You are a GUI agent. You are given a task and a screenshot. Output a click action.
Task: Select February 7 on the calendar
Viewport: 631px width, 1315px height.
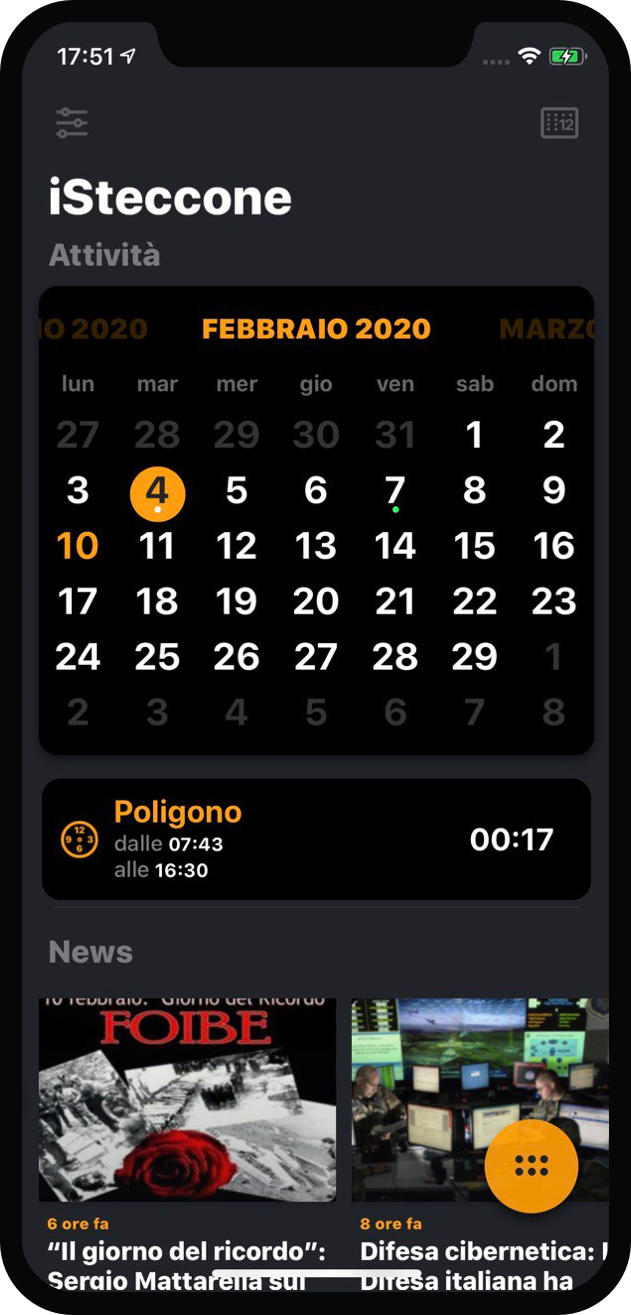[x=395, y=492]
